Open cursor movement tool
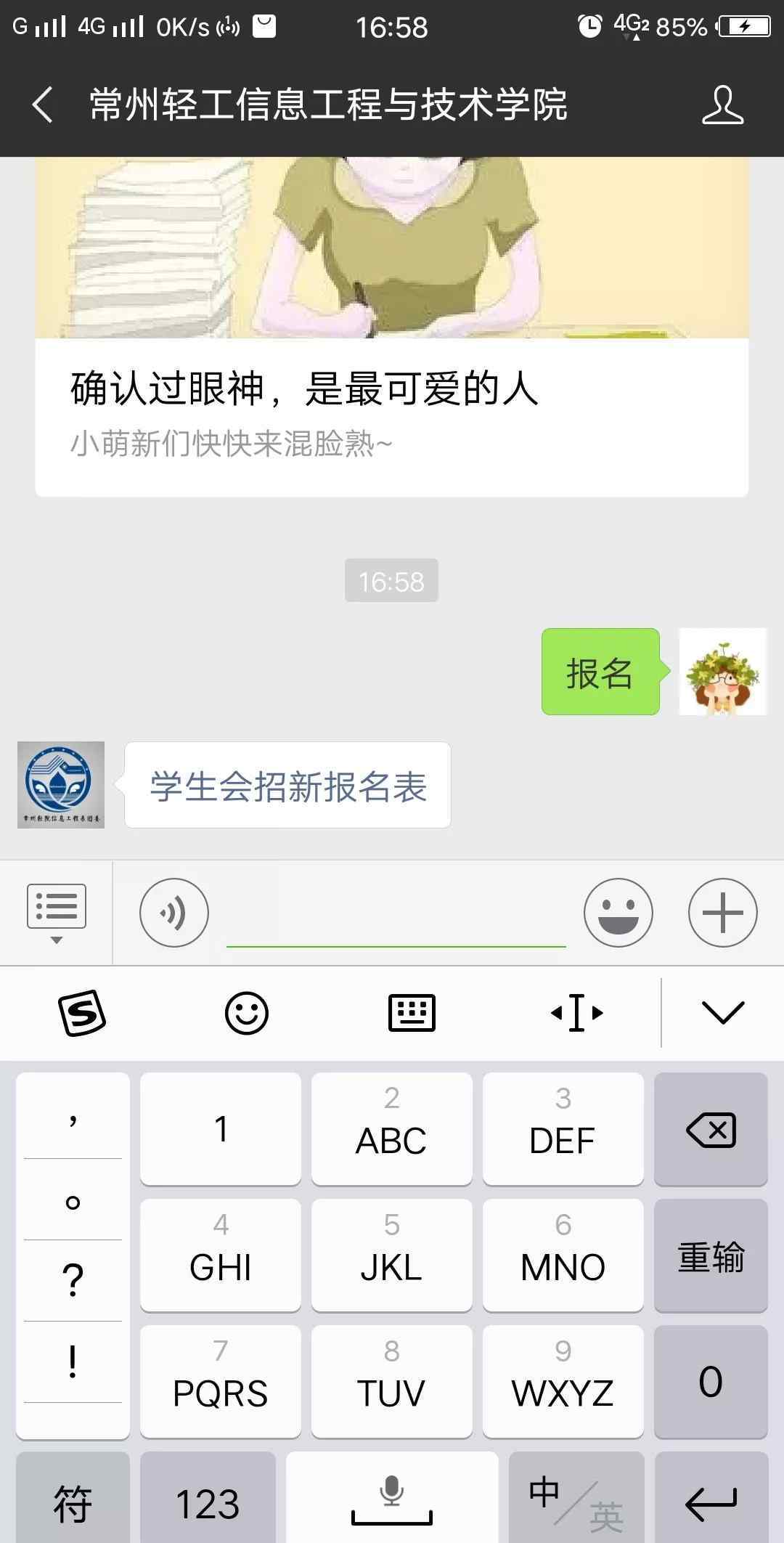 [576, 1012]
